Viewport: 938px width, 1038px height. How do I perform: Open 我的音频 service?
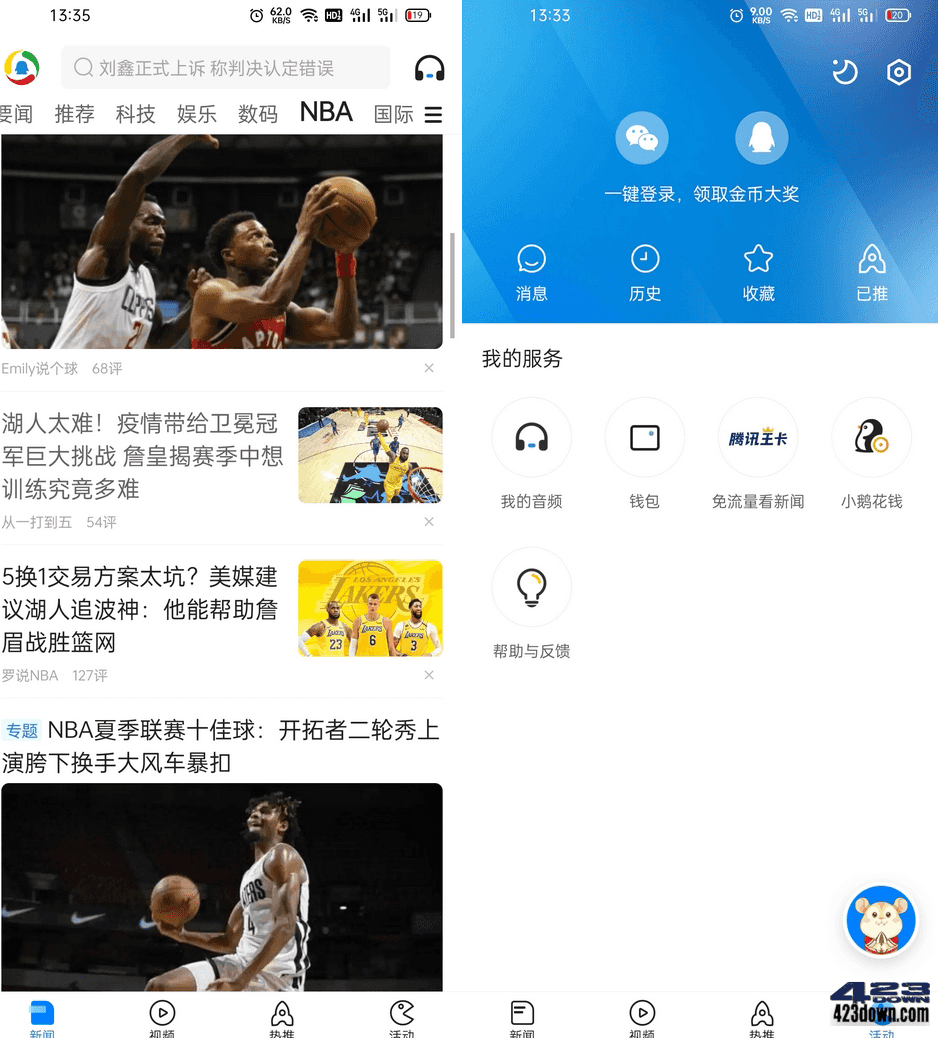point(531,438)
